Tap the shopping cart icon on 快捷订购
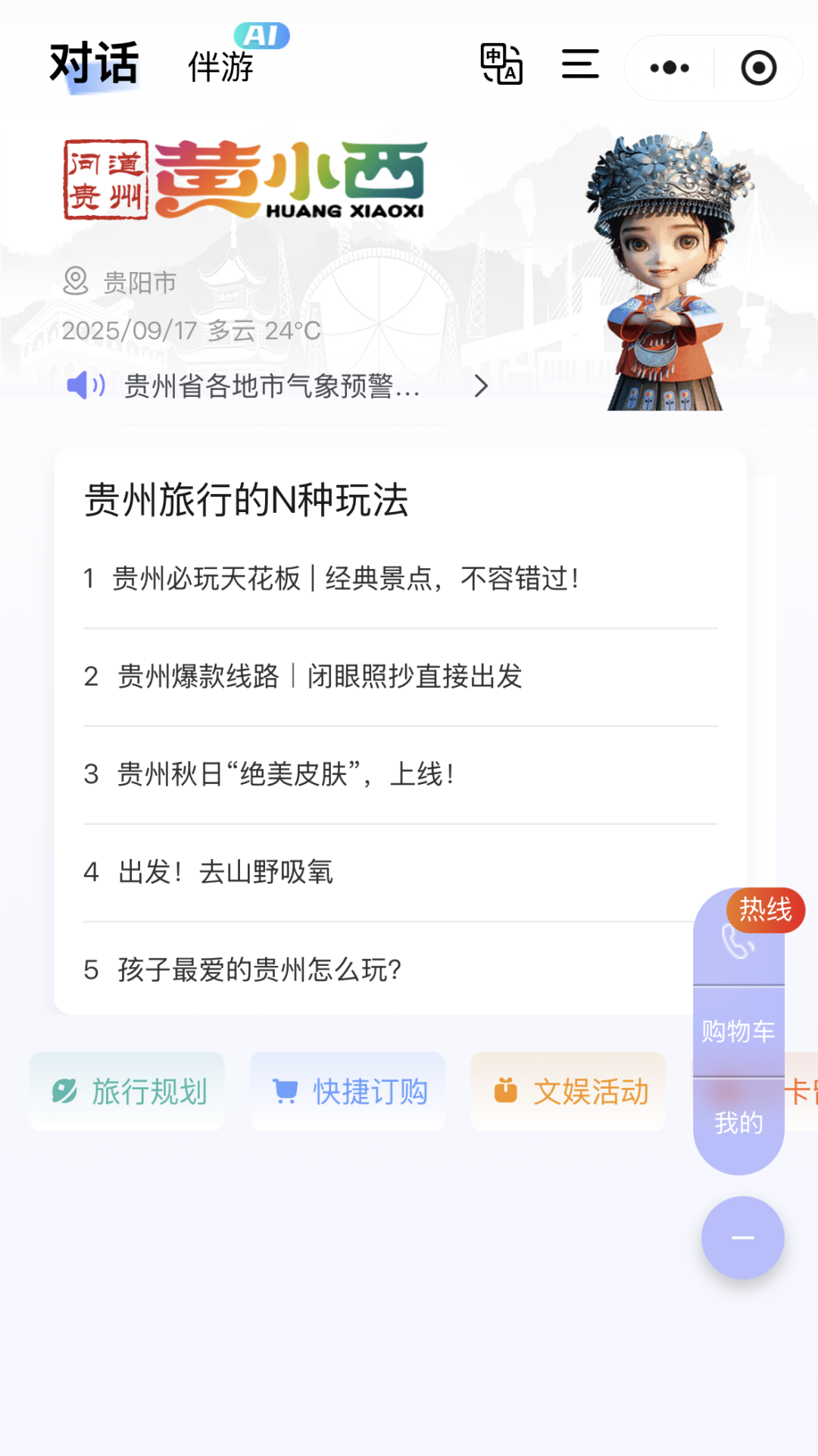 pyautogui.click(x=286, y=1091)
